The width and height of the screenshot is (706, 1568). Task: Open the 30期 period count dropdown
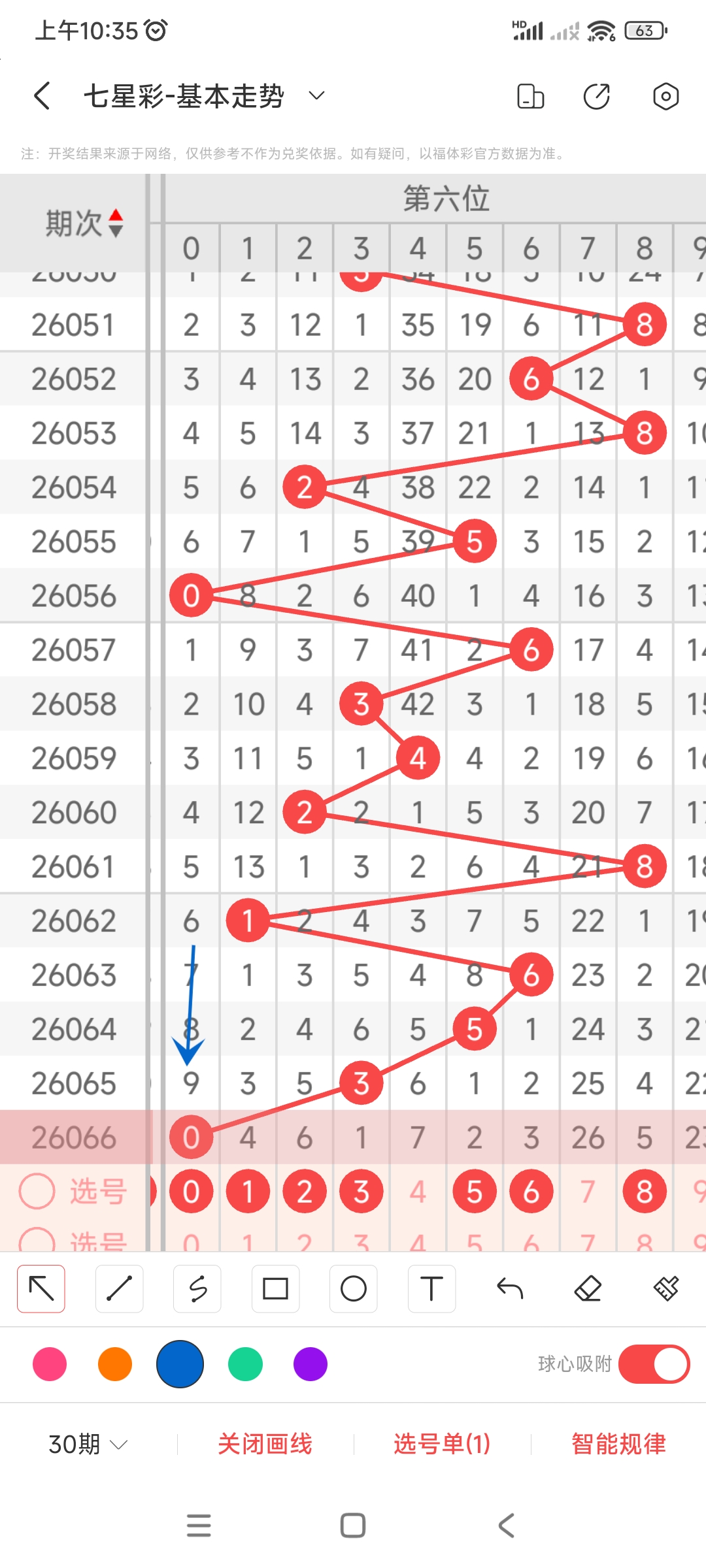coord(88,1444)
